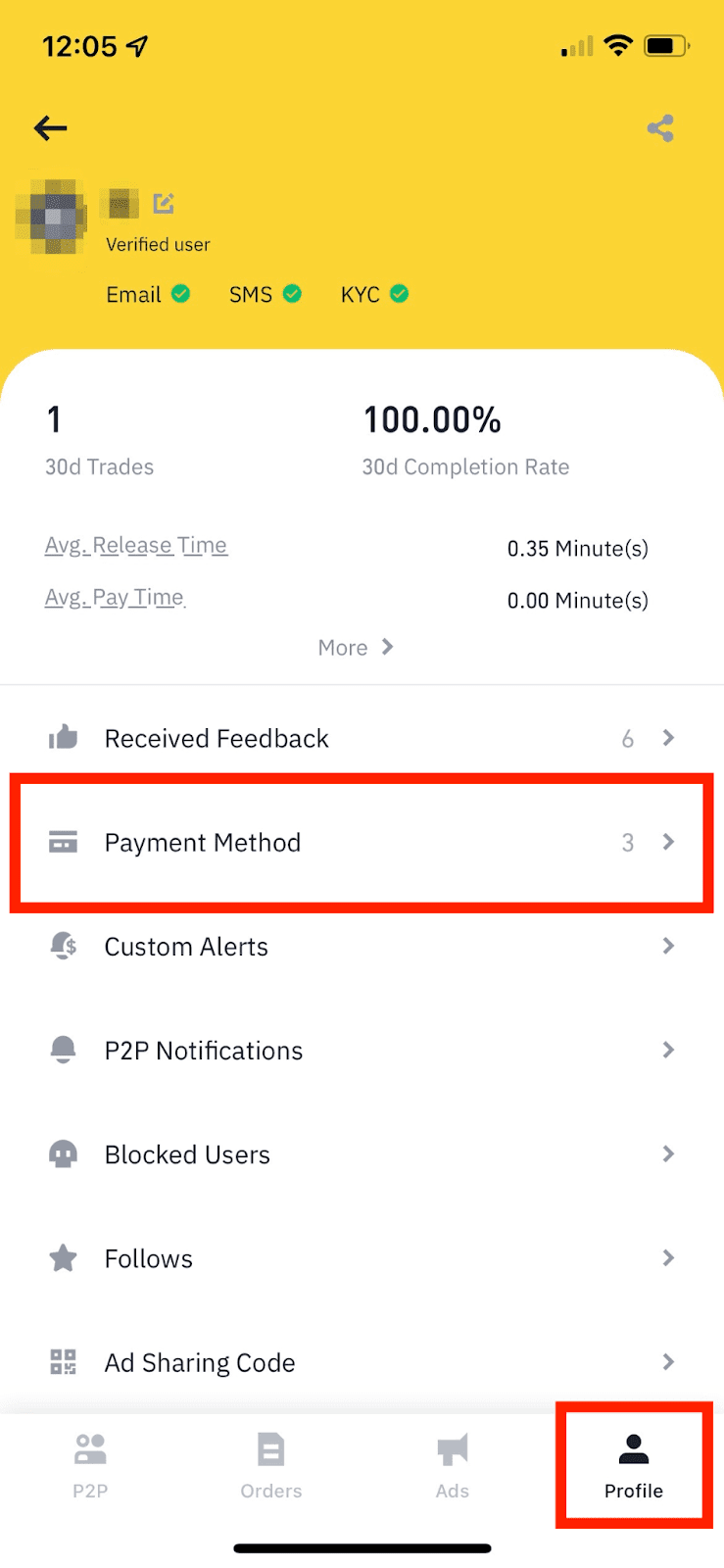724x1568 pixels.
Task: Open P2P Notifications settings
Action: (x=362, y=1051)
